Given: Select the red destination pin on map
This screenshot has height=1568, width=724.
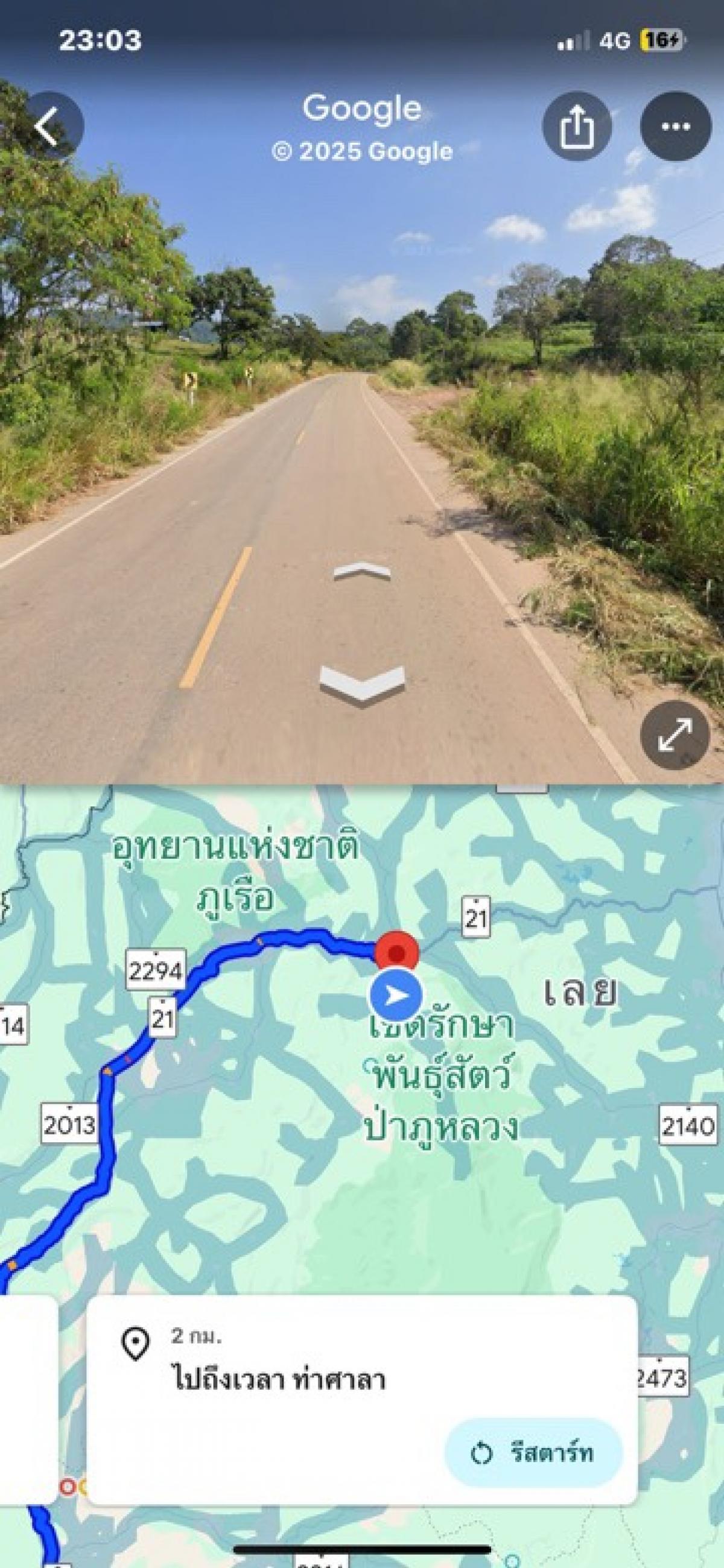Looking at the screenshot, I should coord(397,952).
